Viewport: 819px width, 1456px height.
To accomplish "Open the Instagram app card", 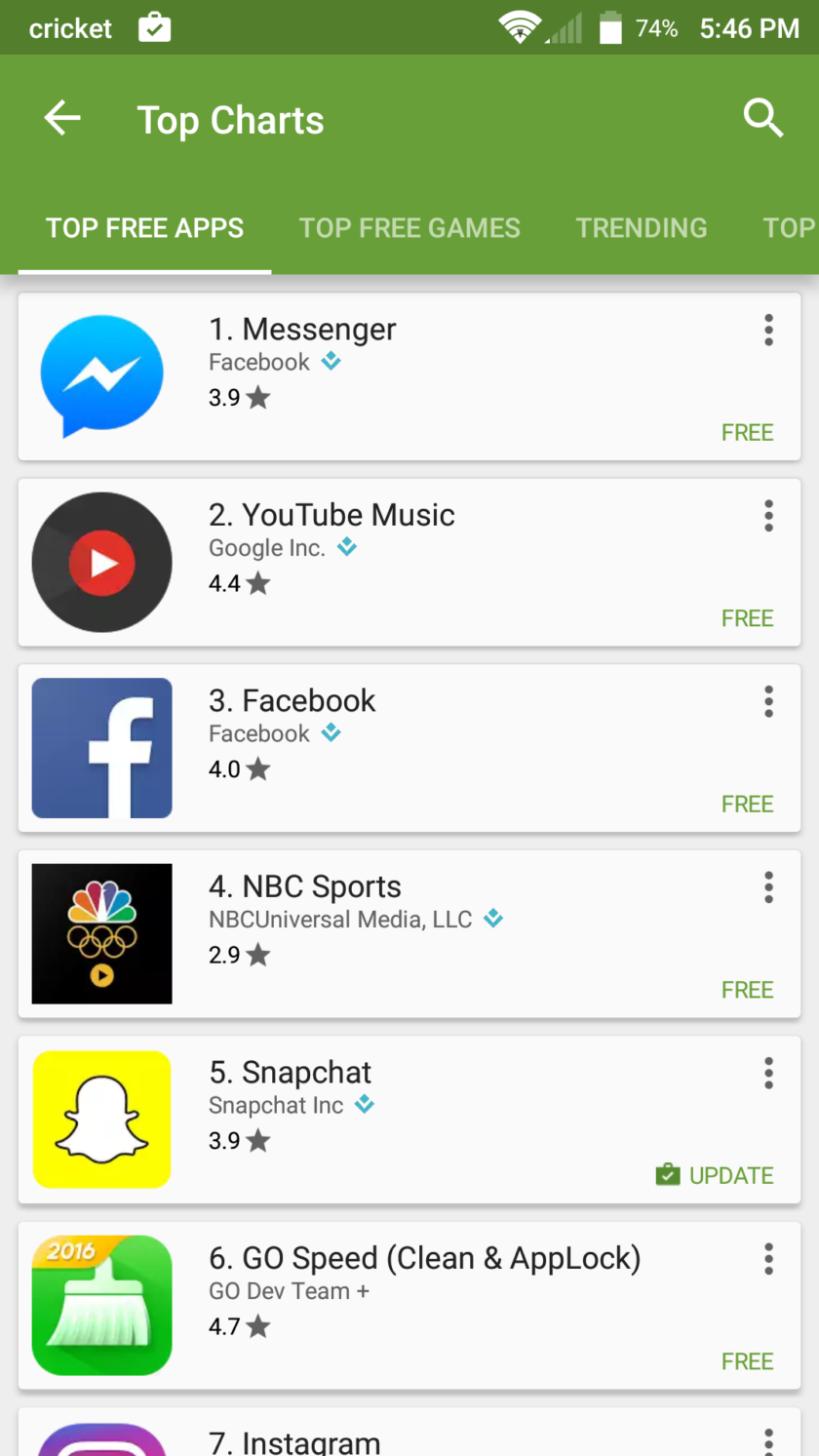I will click(390, 1437).
